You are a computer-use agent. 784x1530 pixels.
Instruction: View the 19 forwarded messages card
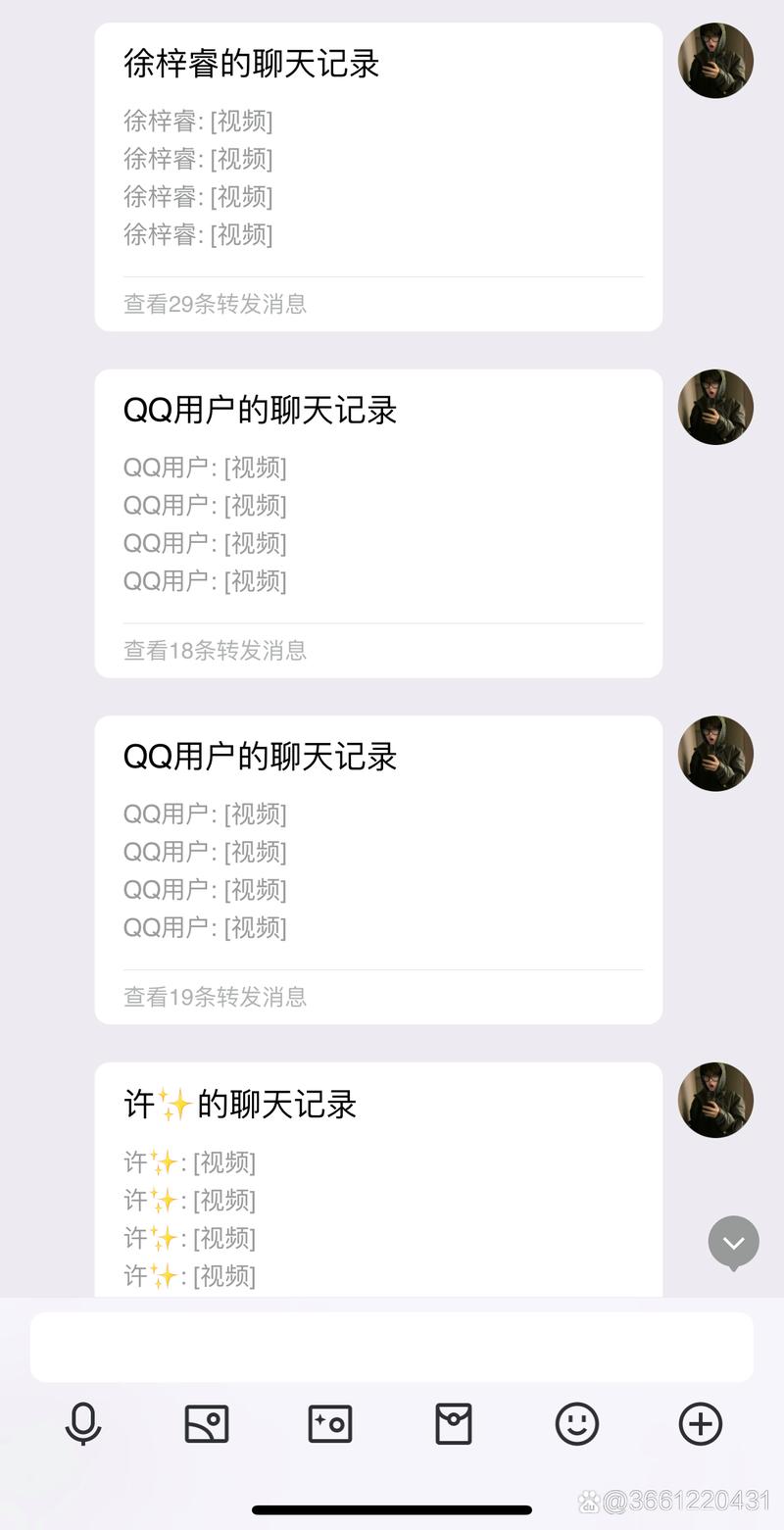[x=378, y=870]
